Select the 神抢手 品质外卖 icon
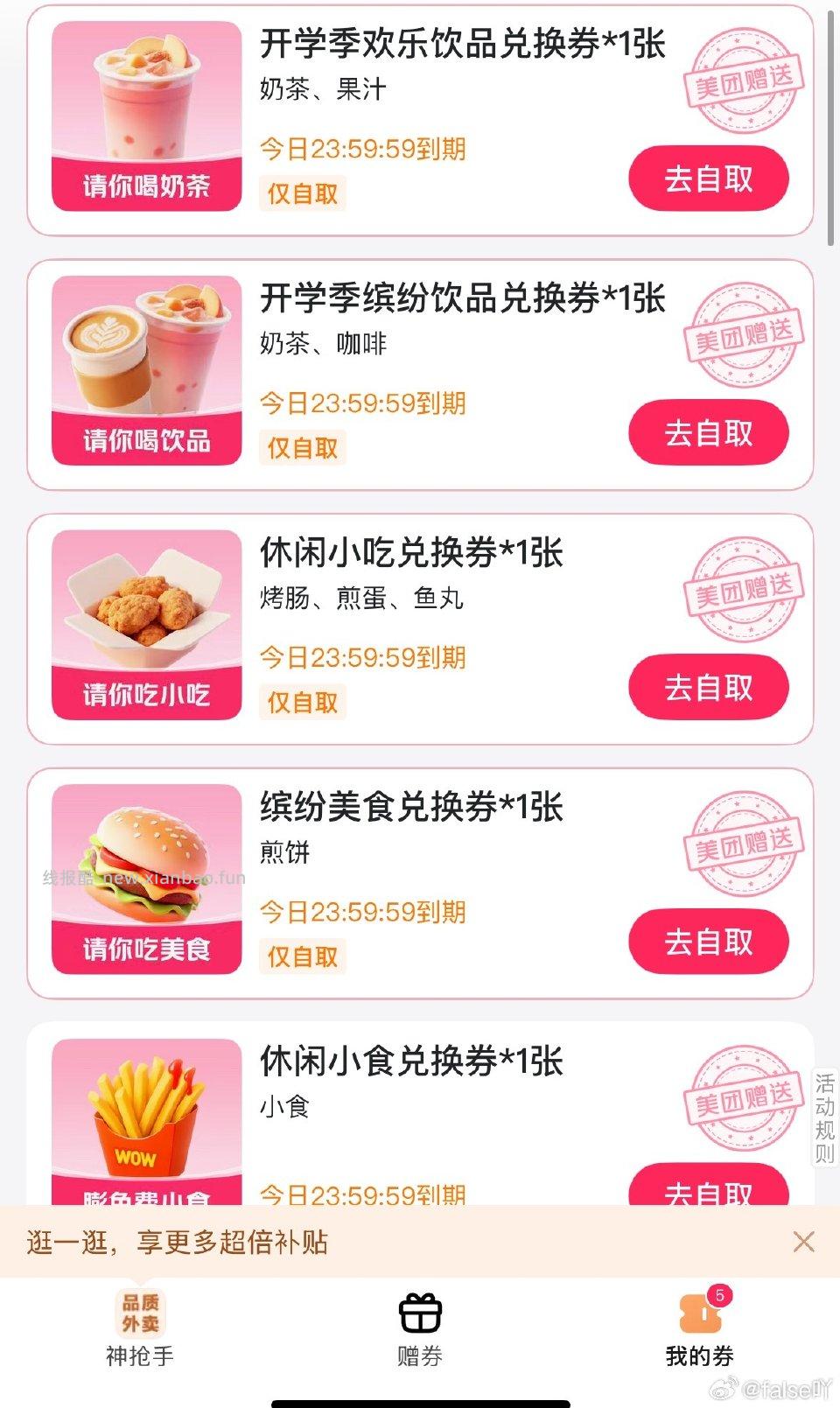This screenshot has width=840, height=1408. coord(140,1313)
